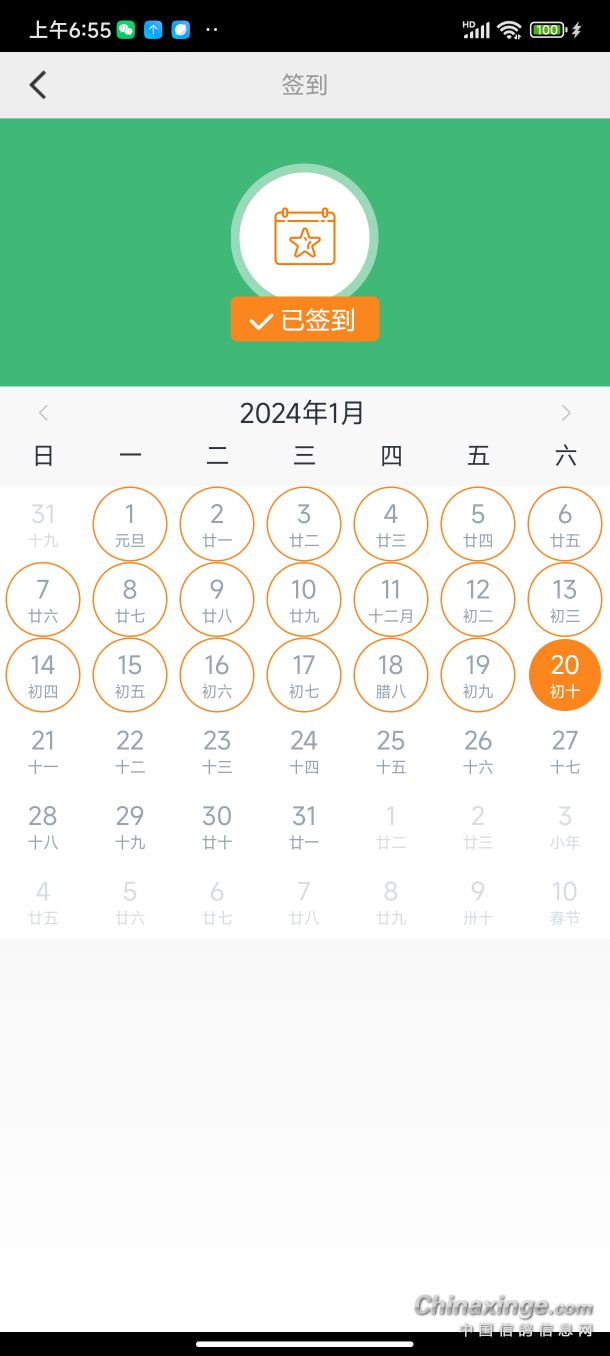Pick January 23 十三
This screenshot has width=610, height=1356.
[217, 751]
